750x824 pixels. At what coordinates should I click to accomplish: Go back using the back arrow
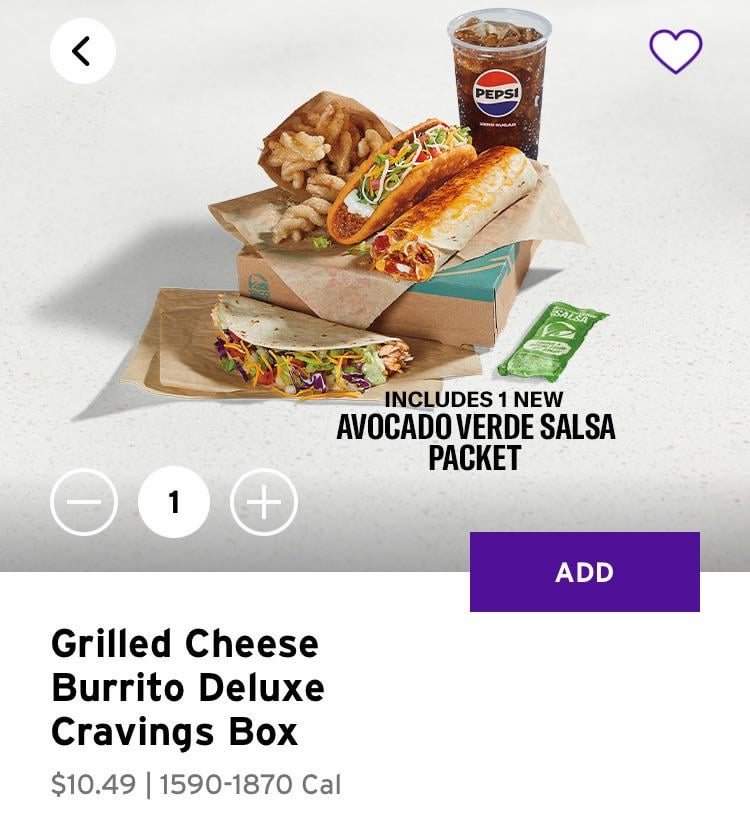click(82, 50)
